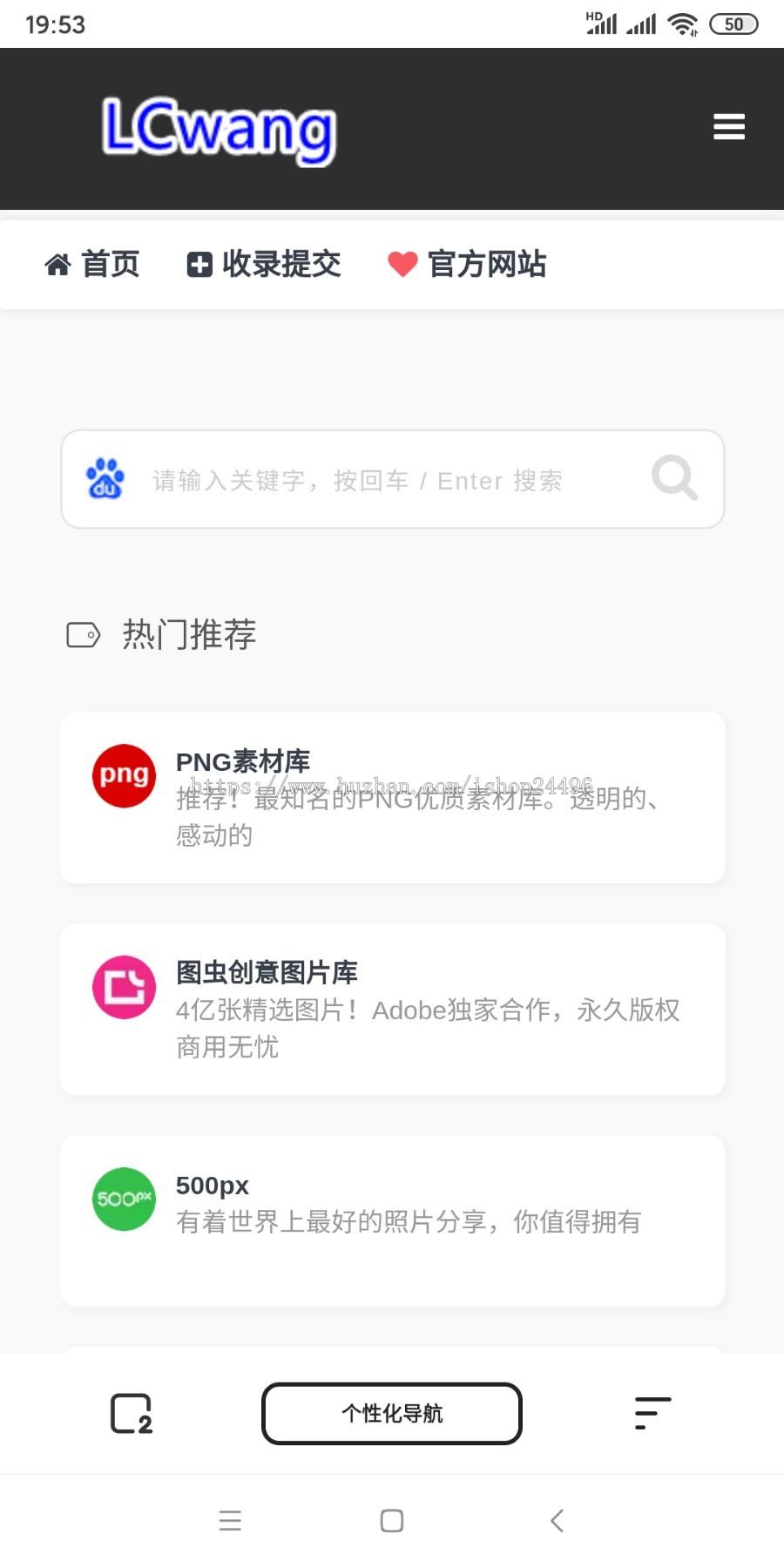Tap the magnifier search icon
The image size is (784, 1568).
[674, 478]
